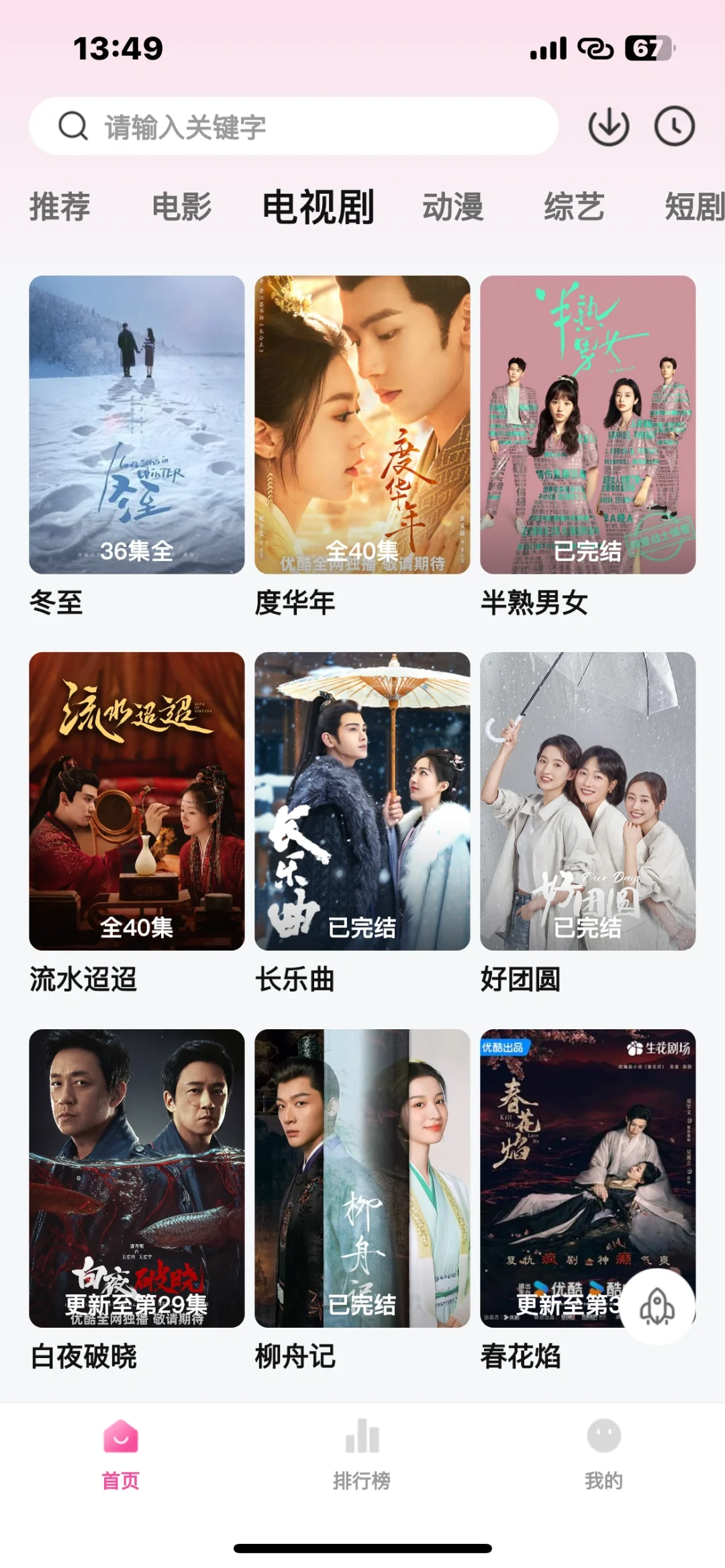The height and width of the screenshot is (1568, 725).
Task: Select the 长乐曲 poster
Action: (362, 800)
